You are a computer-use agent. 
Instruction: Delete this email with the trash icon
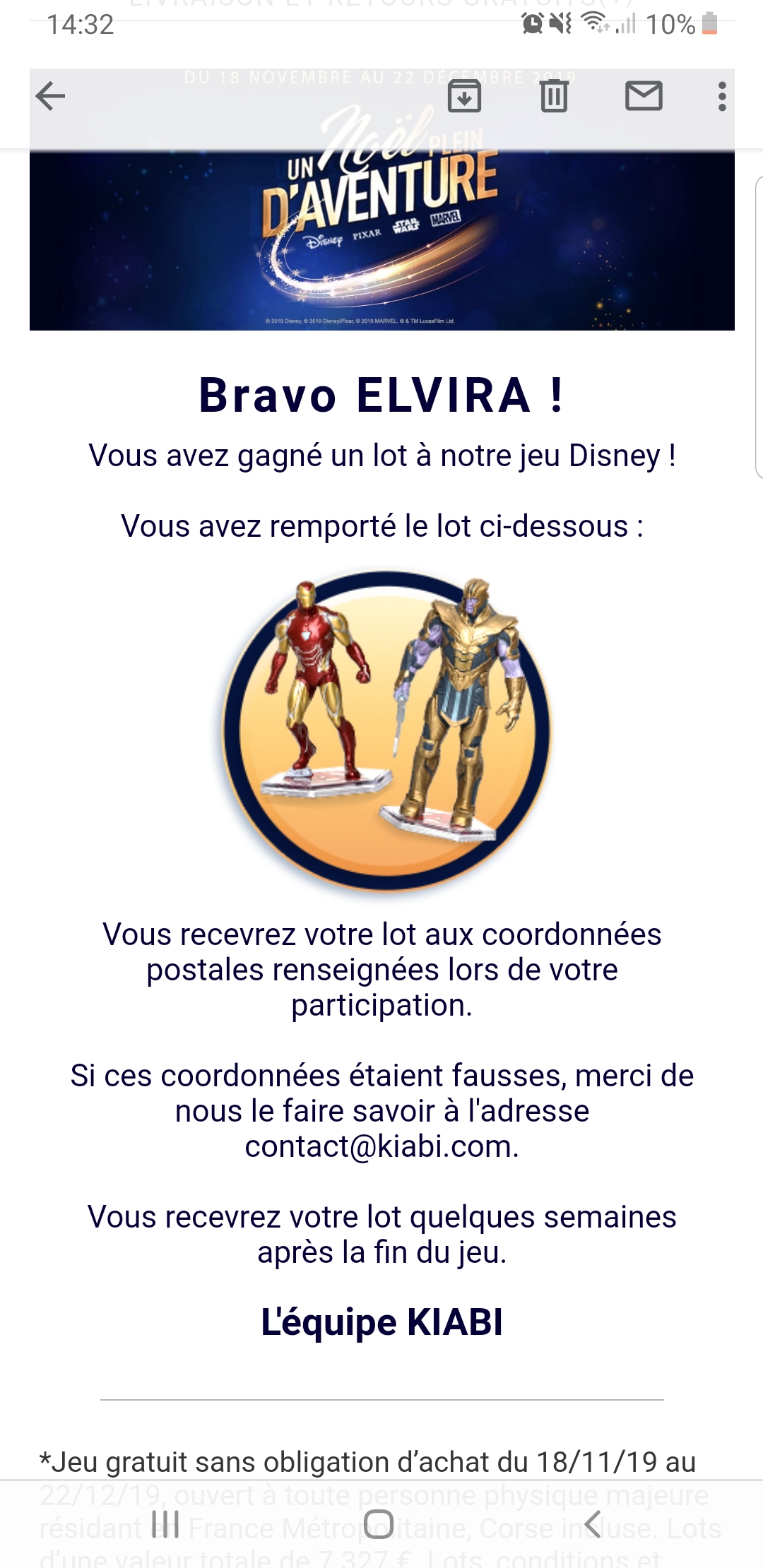554,96
